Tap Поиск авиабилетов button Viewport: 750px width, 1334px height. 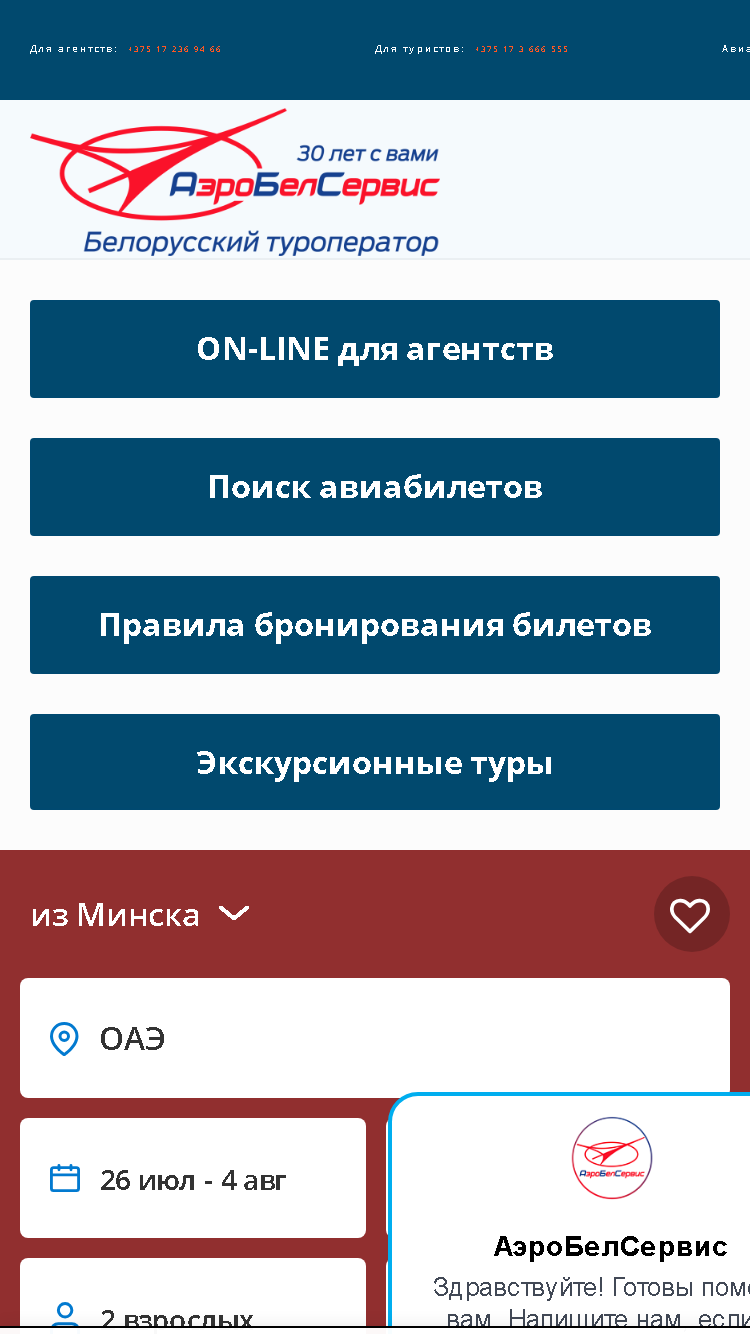click(x=375, y=487)
